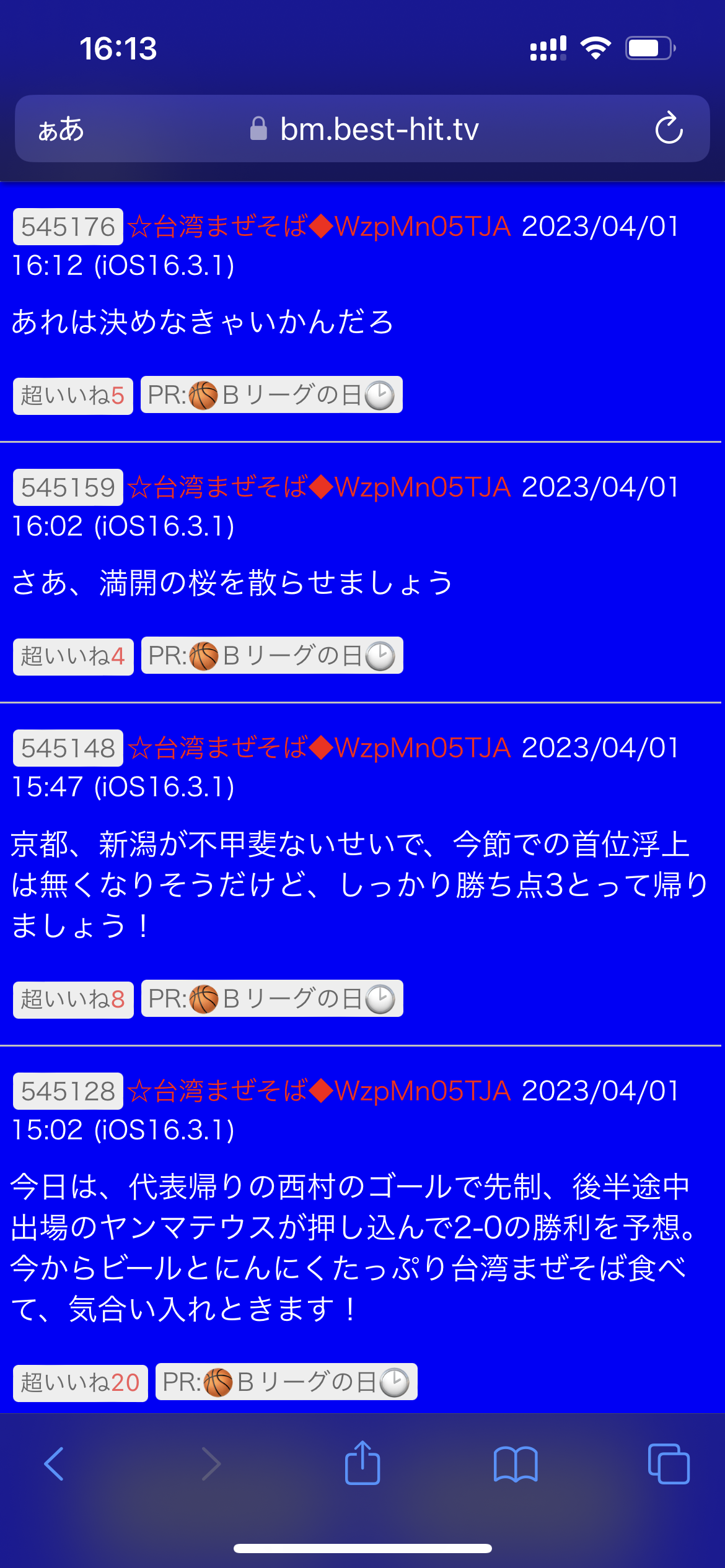Tap 超いいね on post 545176
725x1568 pixels.
click(x=73, y=396)
